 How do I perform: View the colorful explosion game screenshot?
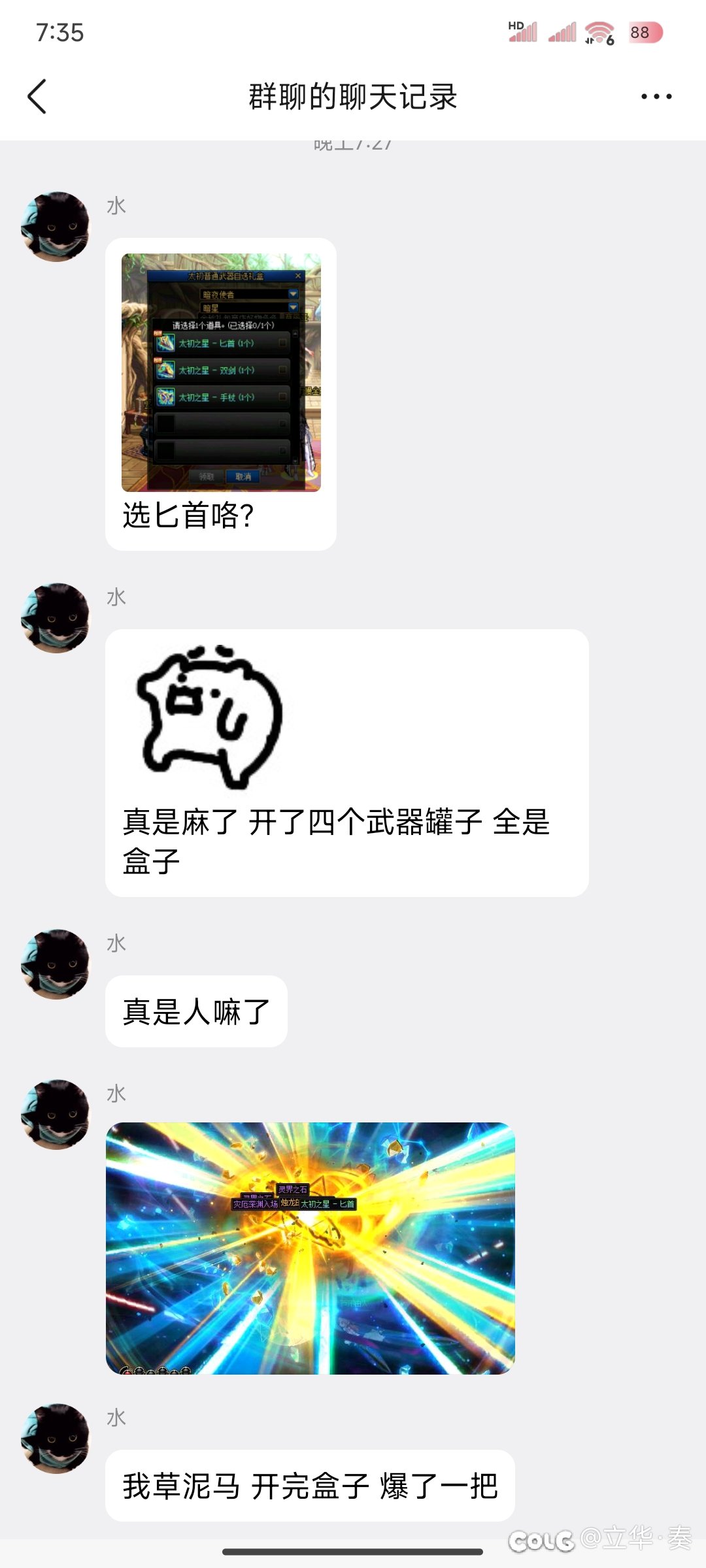311,1248
